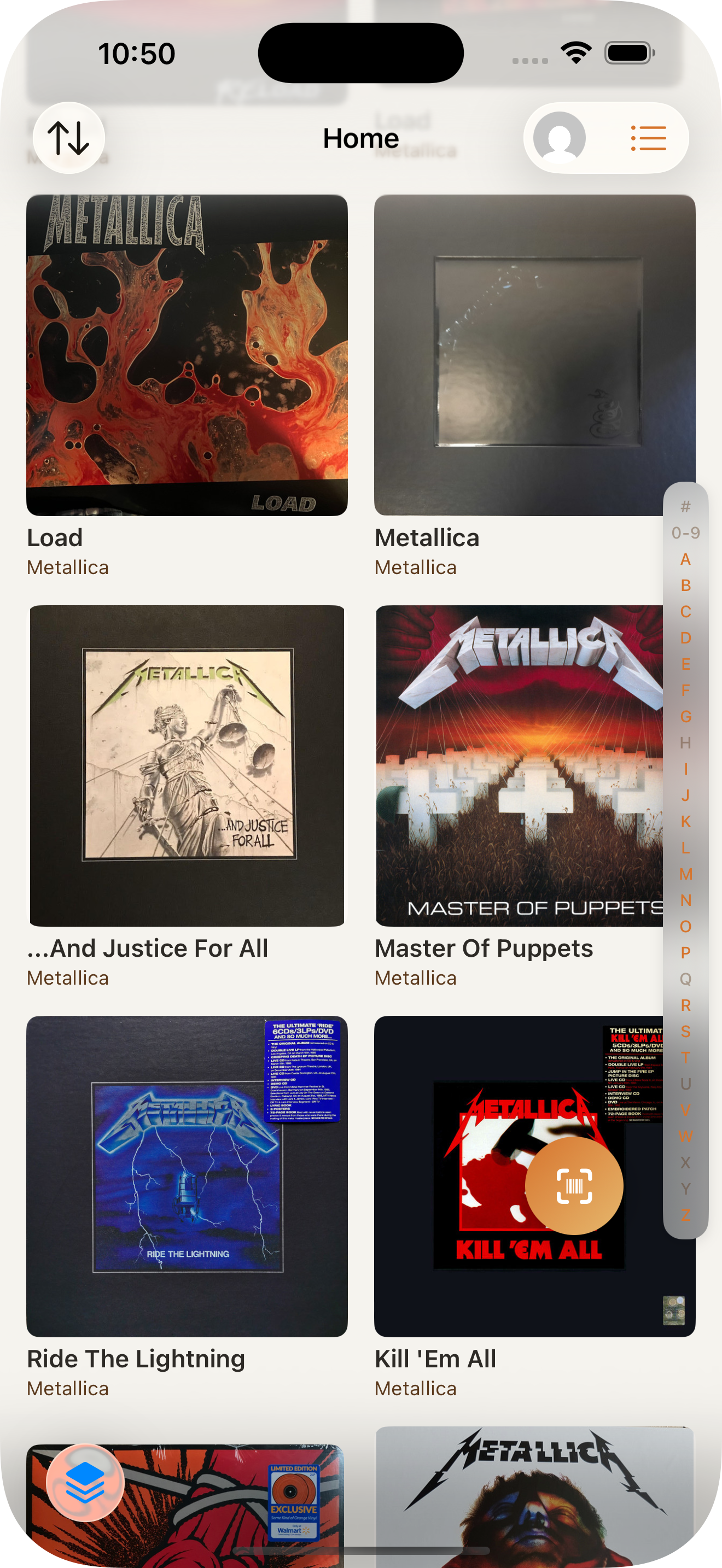Jump to letter A in index
The width and height of the screenshot is (722, 1568).
685,559
